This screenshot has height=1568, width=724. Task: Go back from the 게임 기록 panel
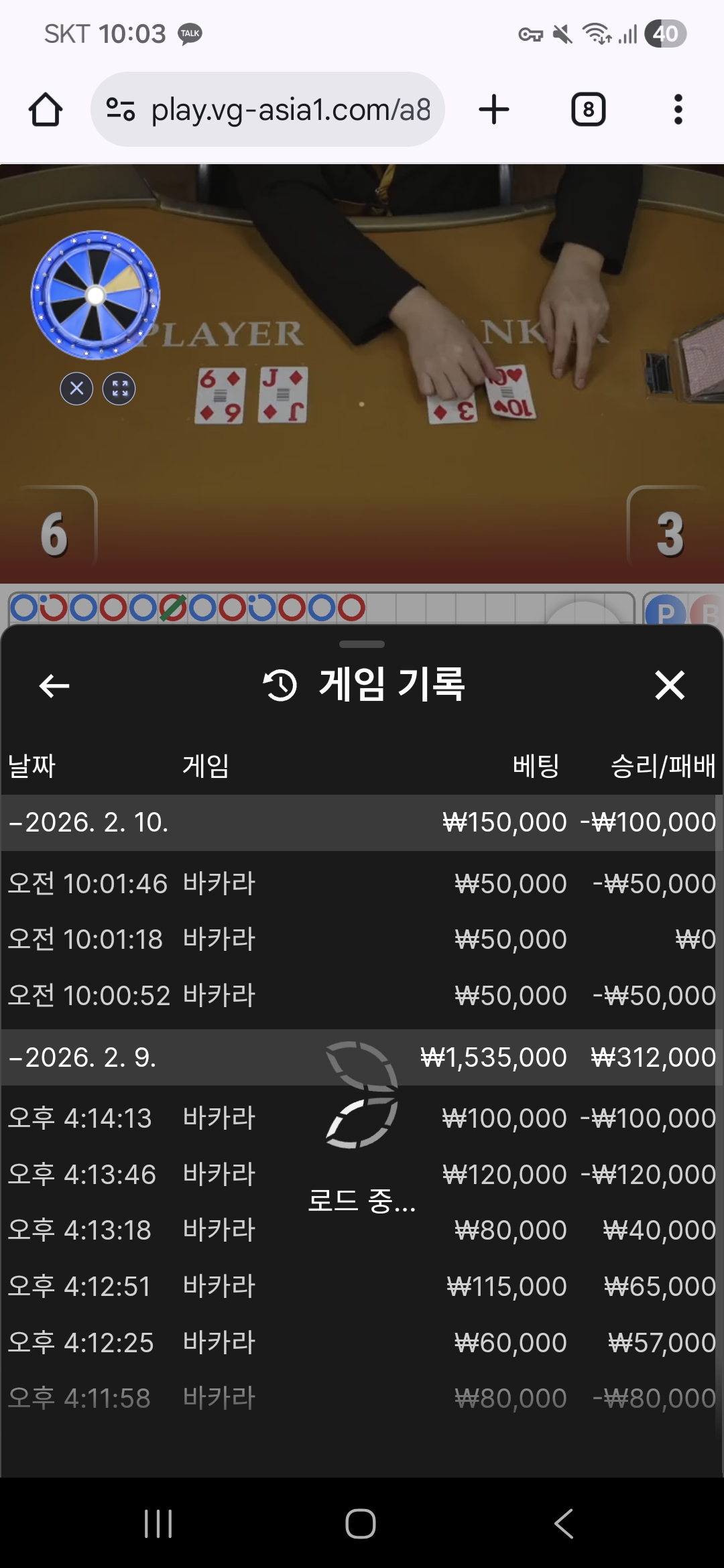click(54, 685)
